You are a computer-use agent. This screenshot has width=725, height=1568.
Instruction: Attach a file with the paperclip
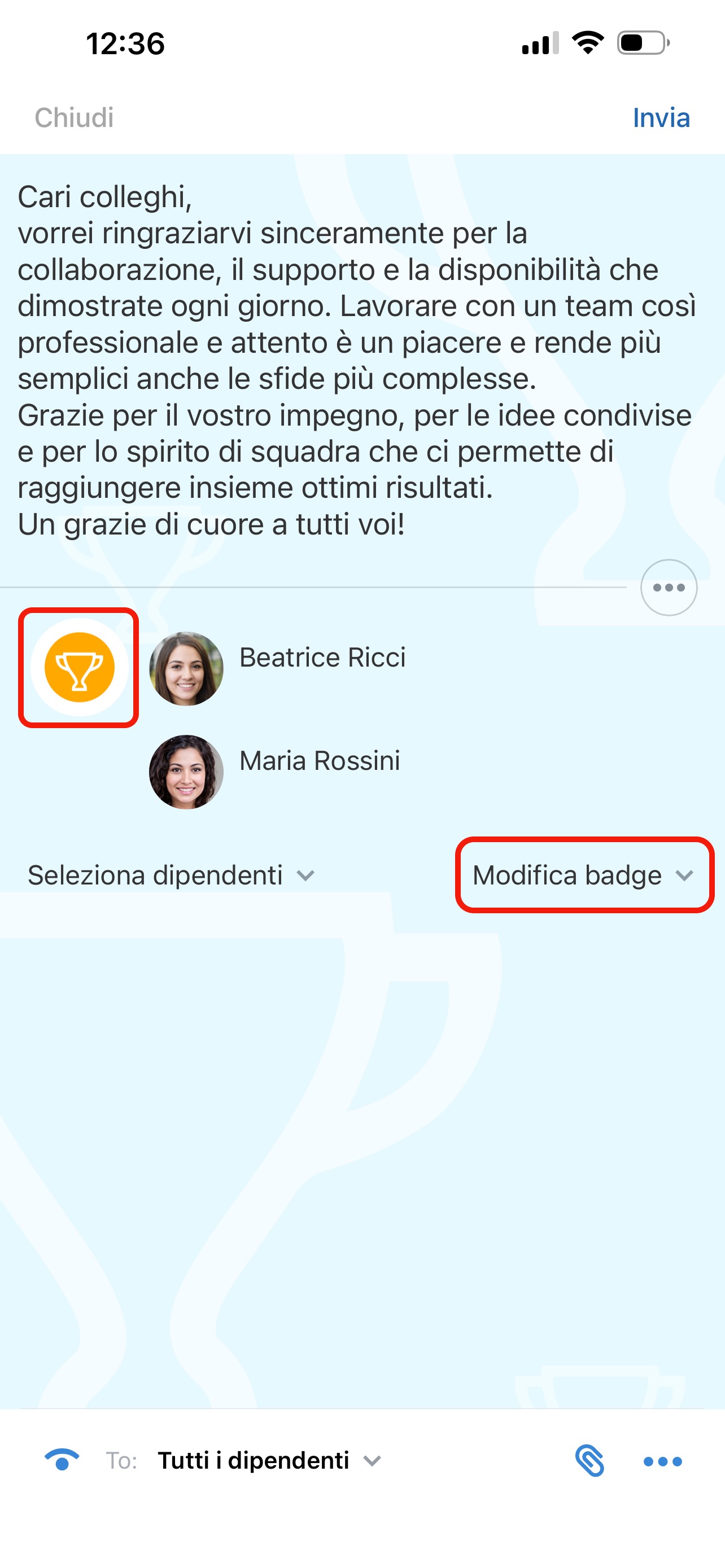point(589,1460)
